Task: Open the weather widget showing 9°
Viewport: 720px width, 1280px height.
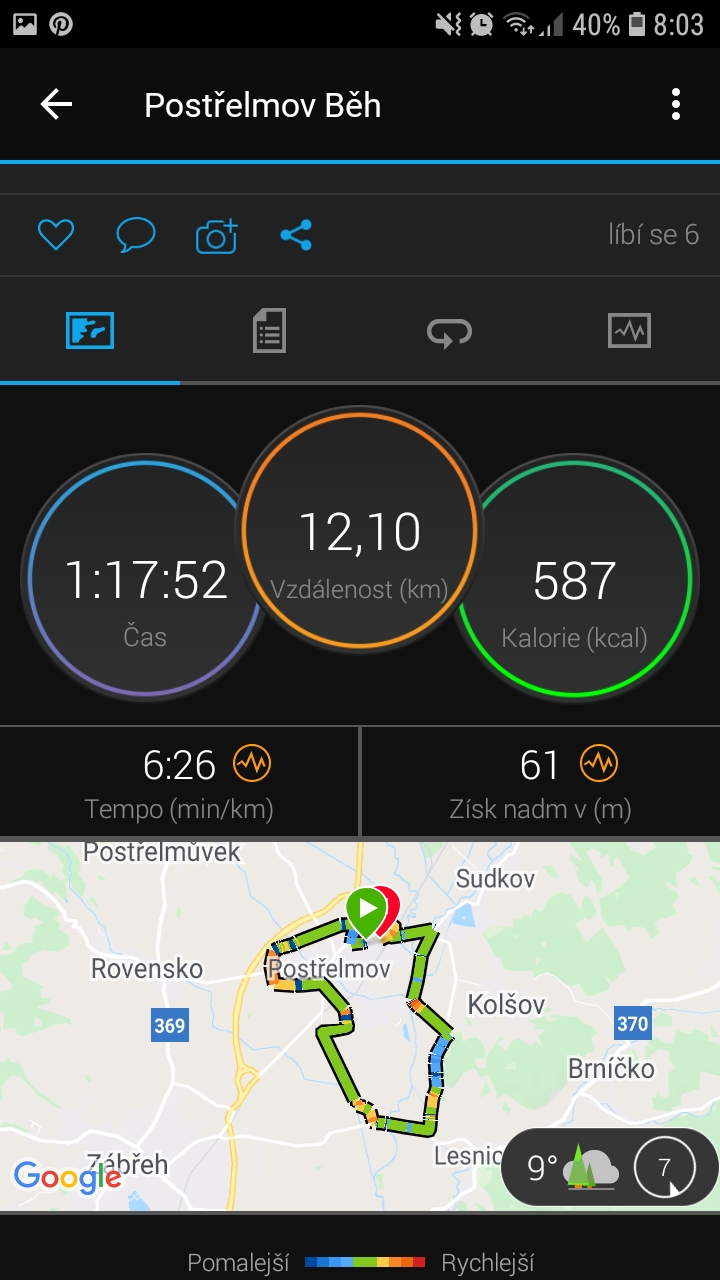Action: pyautogui.click(x=609, y=1166)
